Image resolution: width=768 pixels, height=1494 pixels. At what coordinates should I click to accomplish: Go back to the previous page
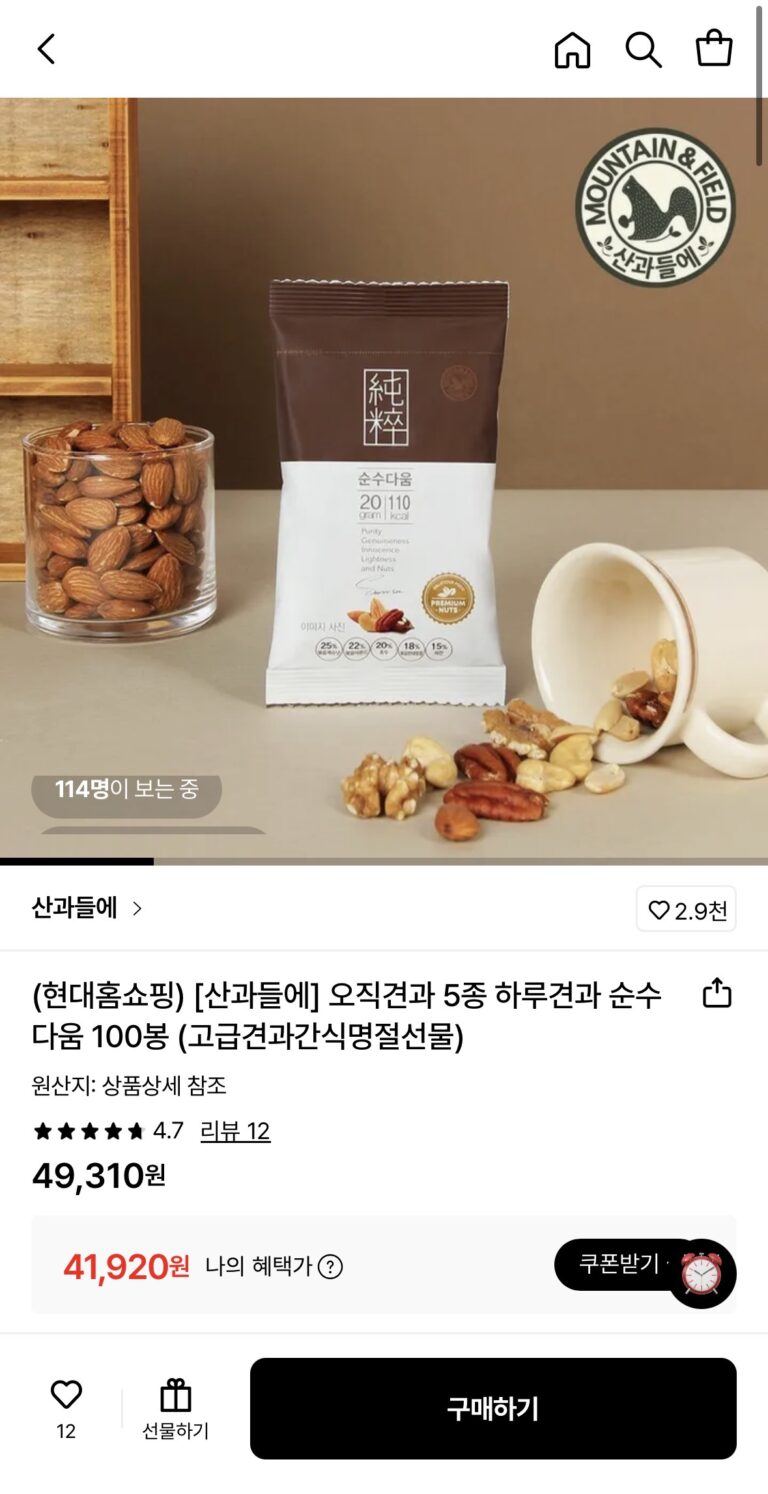tap(46, 49)
